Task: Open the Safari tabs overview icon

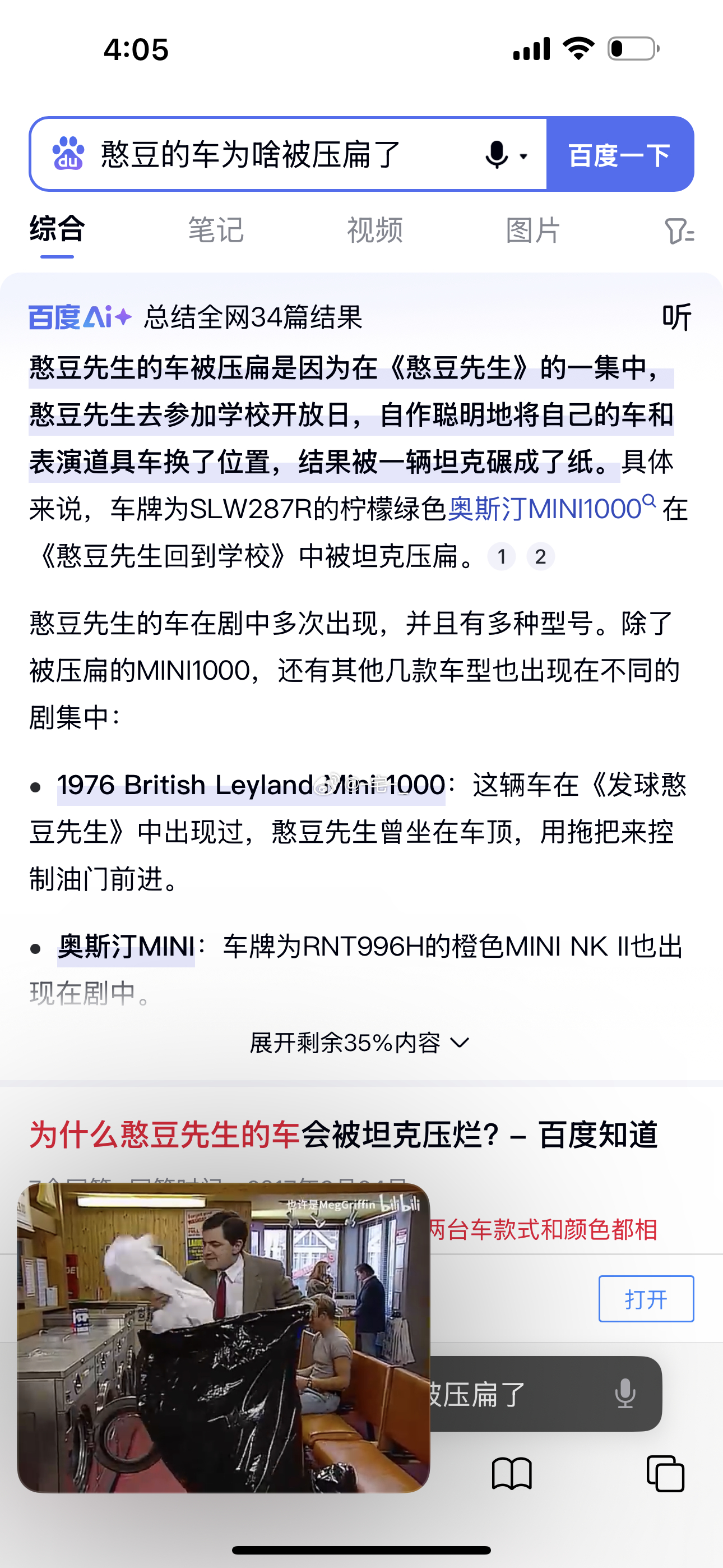Action: point(665,1474)
